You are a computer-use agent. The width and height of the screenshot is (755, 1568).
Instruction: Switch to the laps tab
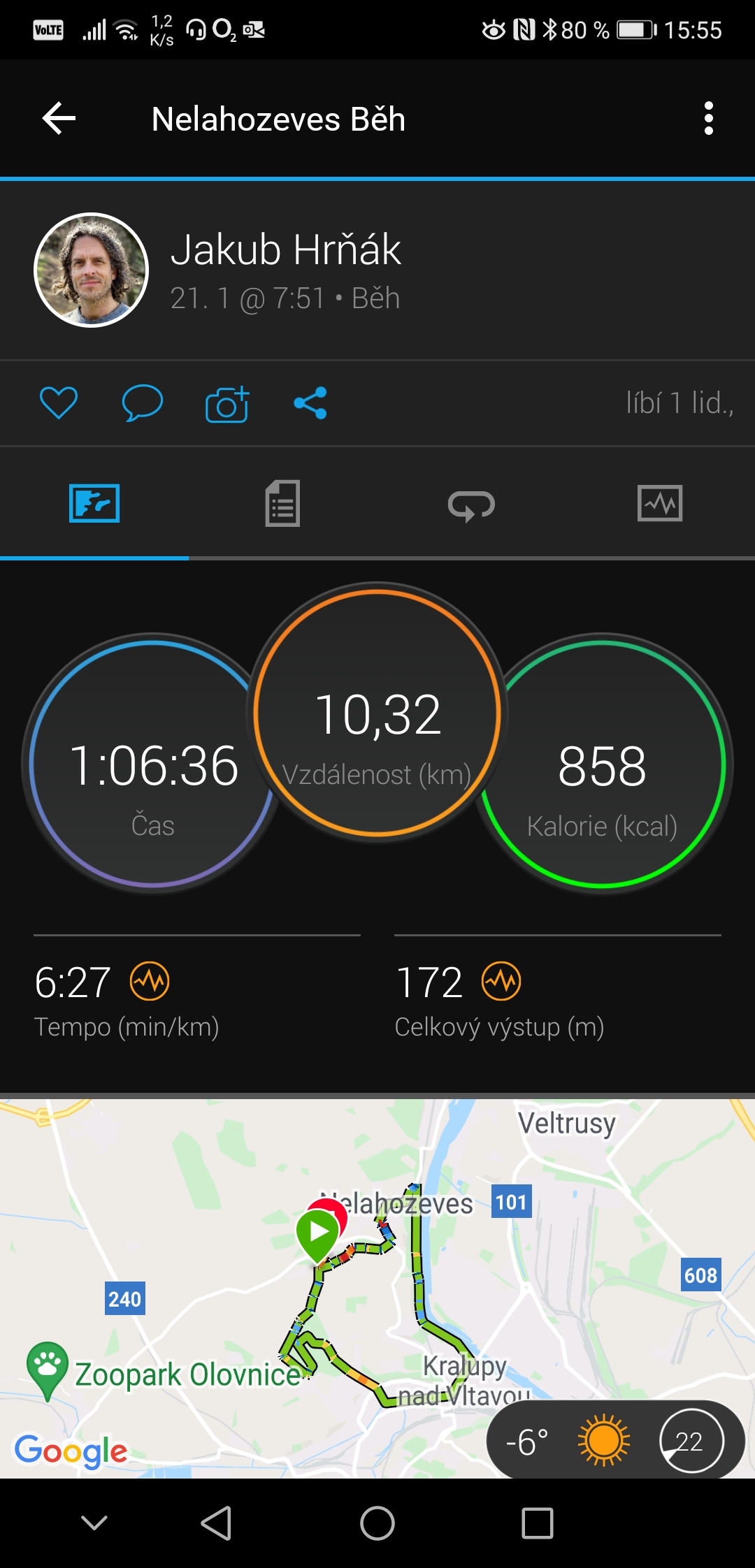click(471, 504)
